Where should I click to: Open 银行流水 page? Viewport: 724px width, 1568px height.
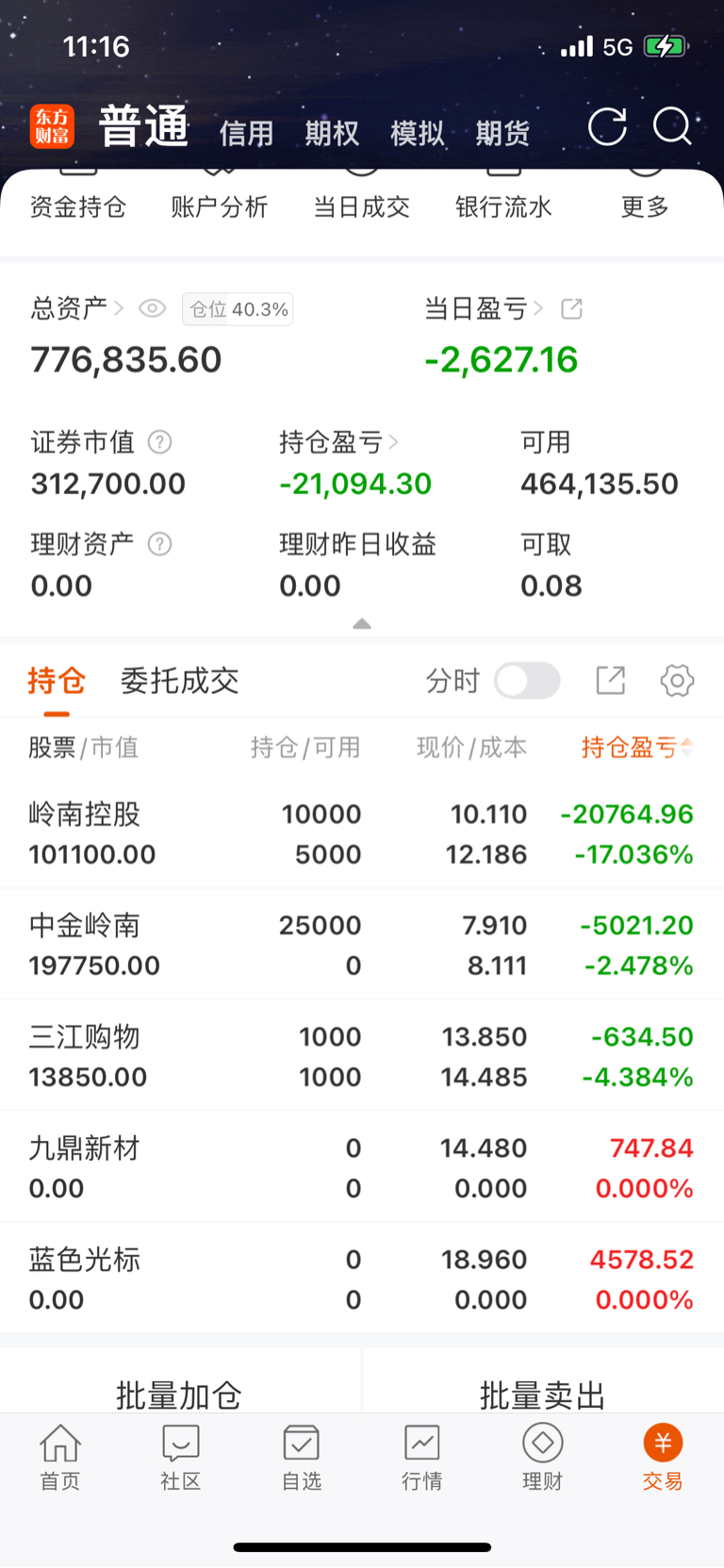[503, 206]
